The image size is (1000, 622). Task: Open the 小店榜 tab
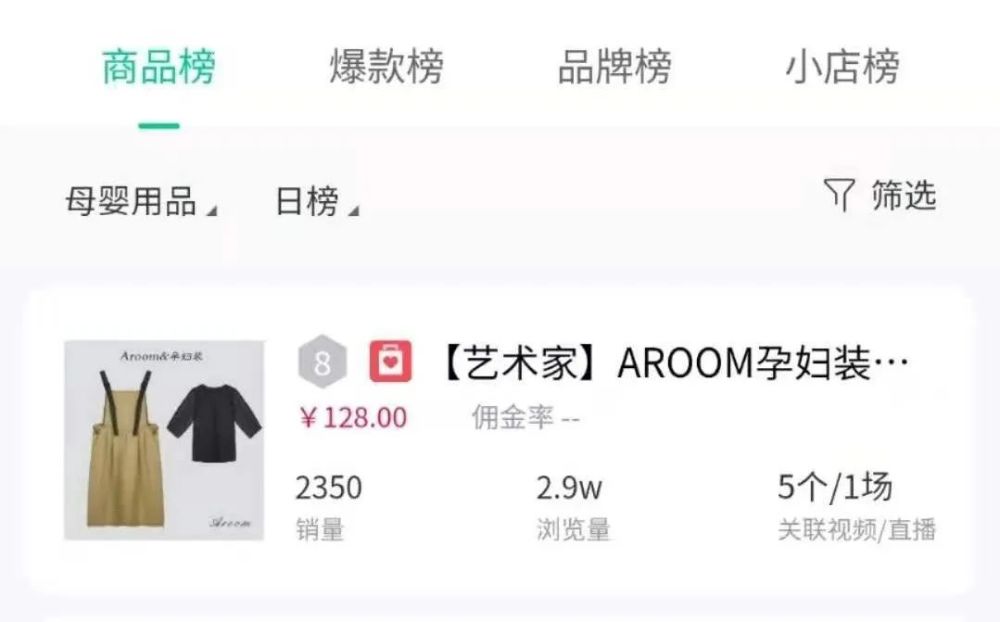[842, 68]
